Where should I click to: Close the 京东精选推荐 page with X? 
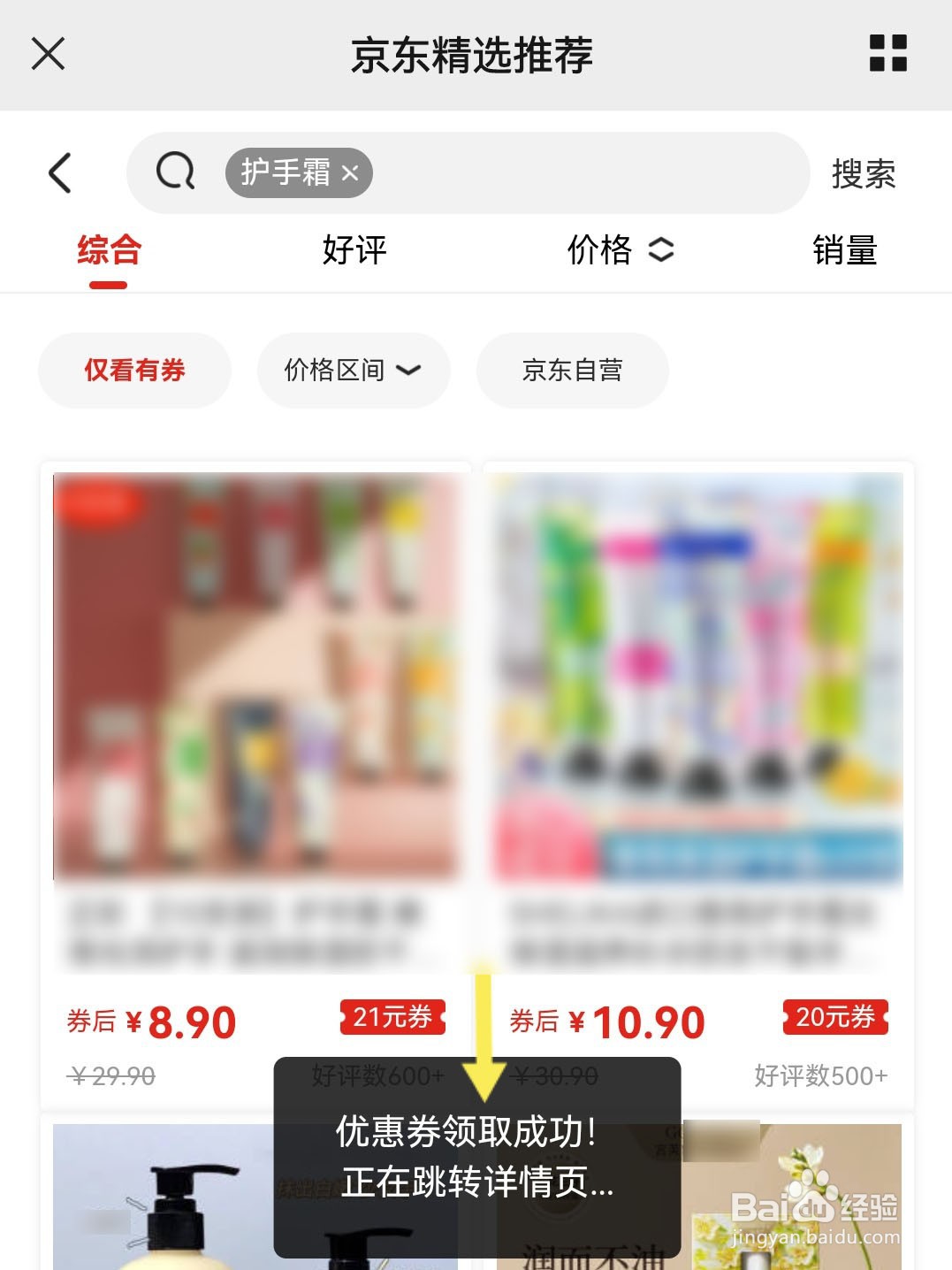49,54
